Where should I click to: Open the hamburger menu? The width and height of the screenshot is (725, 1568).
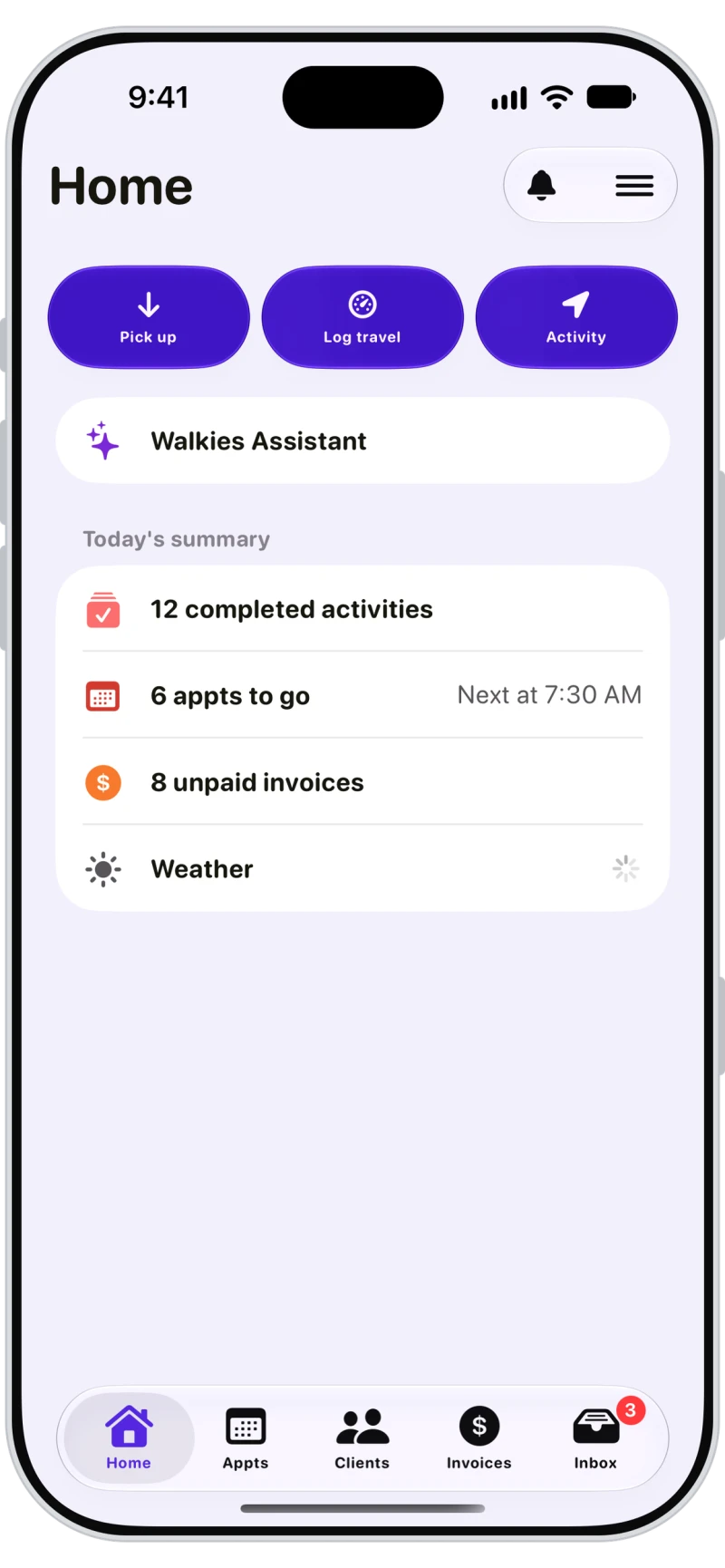click(634, 186)
